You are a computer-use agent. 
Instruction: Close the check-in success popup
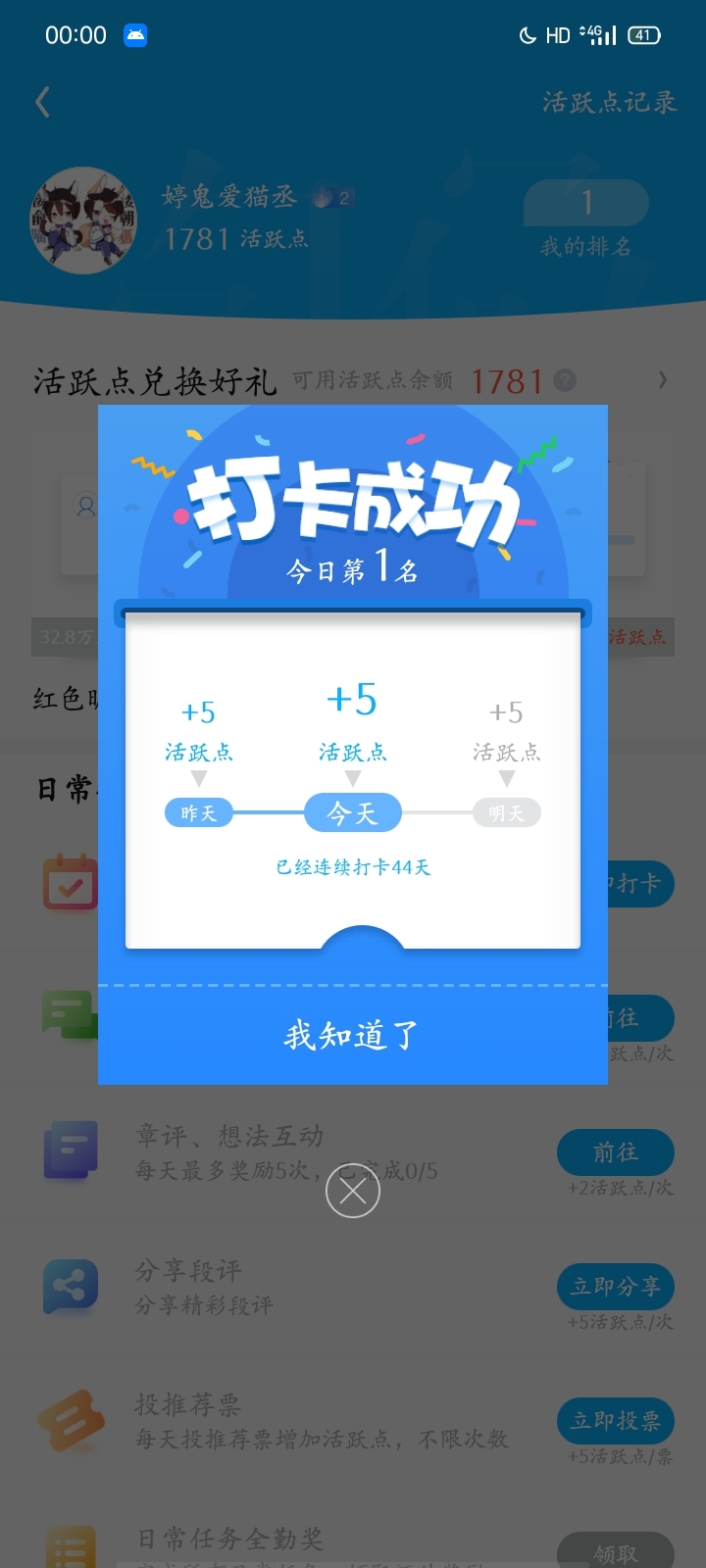352,1191
